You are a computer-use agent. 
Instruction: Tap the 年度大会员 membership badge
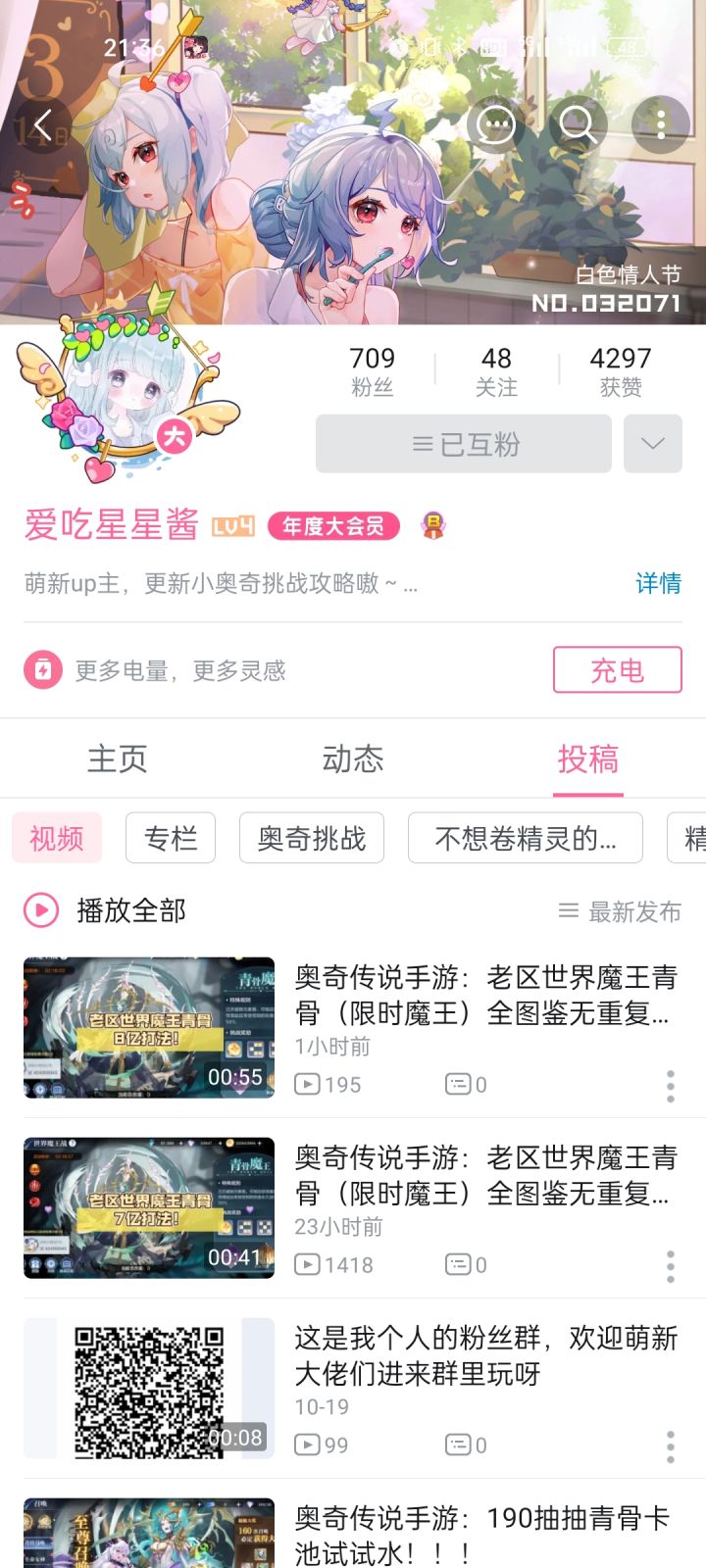coord(333,527)
